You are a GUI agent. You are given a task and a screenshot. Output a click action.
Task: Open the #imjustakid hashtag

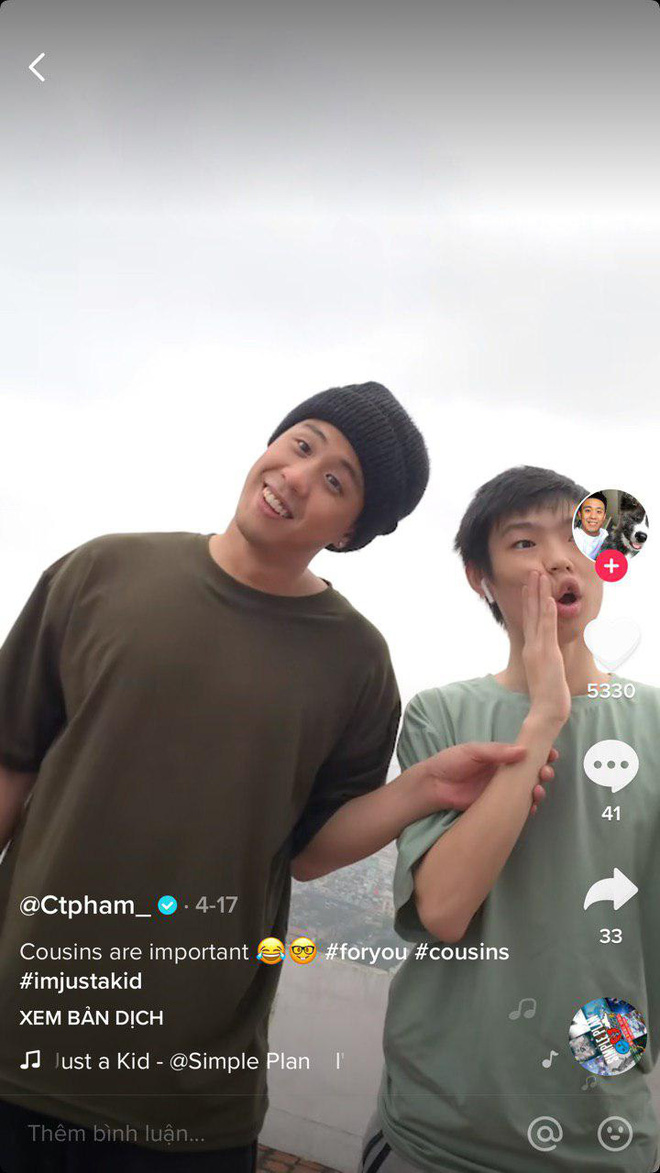pyautogui.click(x=80, y=981)
